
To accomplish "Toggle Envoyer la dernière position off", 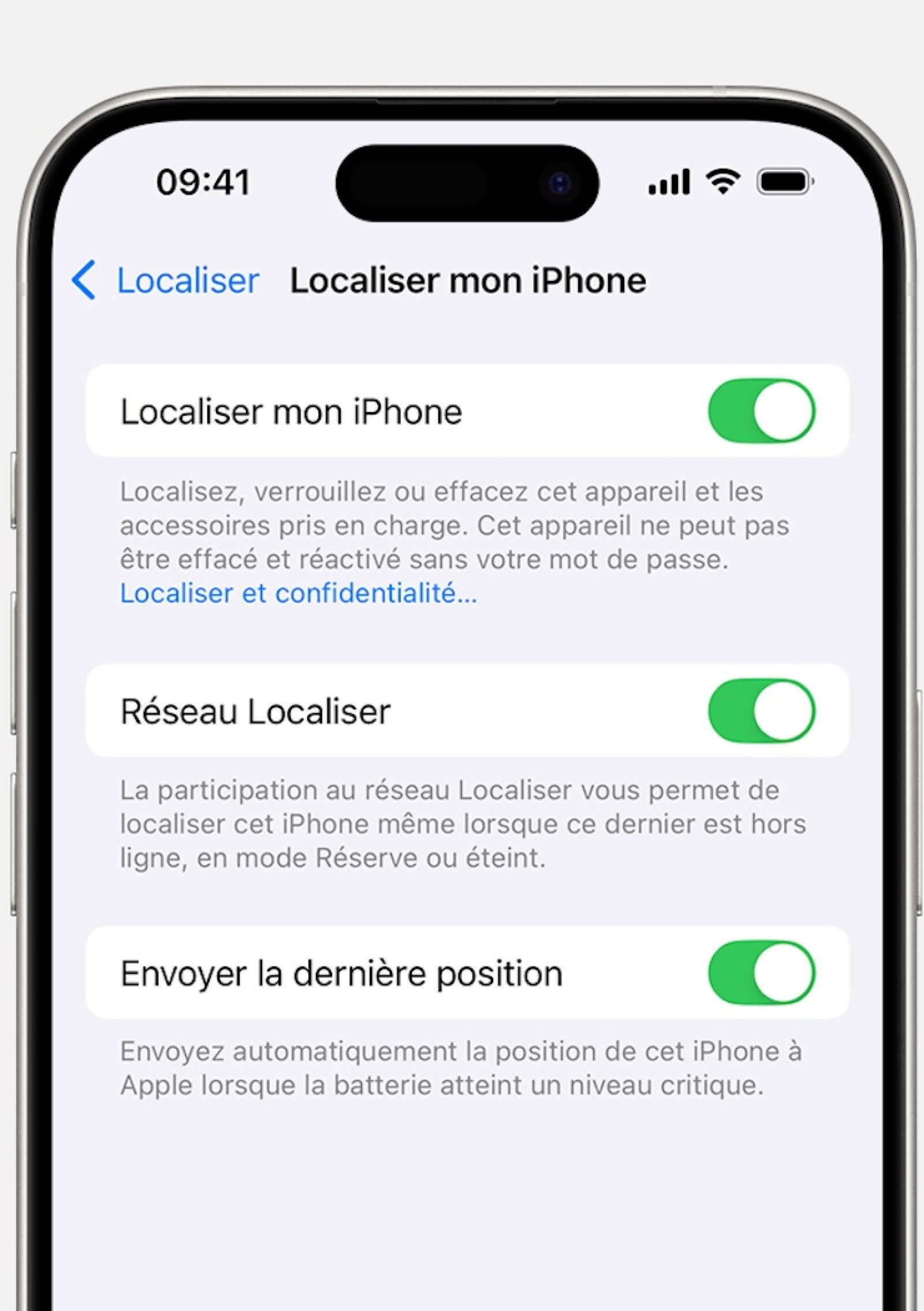I will click(x=761, y=973).
